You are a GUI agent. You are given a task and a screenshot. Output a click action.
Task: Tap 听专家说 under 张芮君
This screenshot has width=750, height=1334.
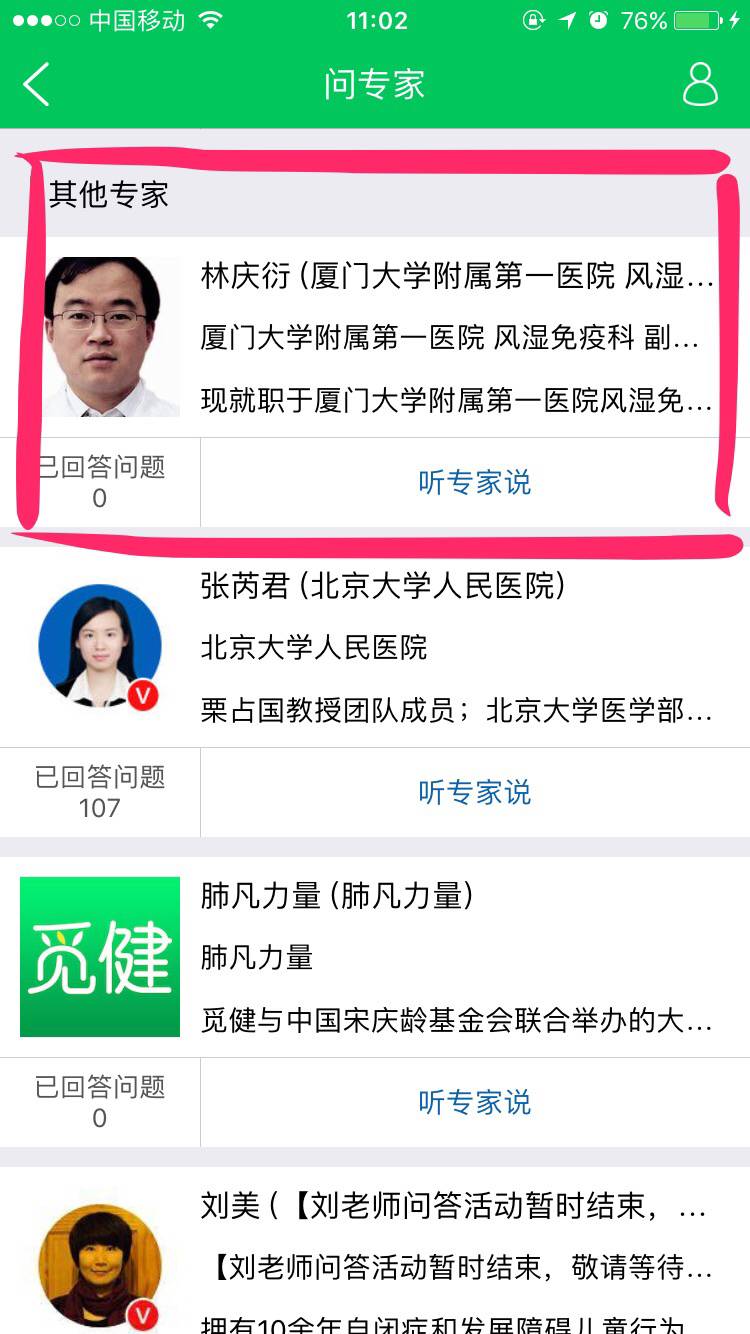point(474,793)
